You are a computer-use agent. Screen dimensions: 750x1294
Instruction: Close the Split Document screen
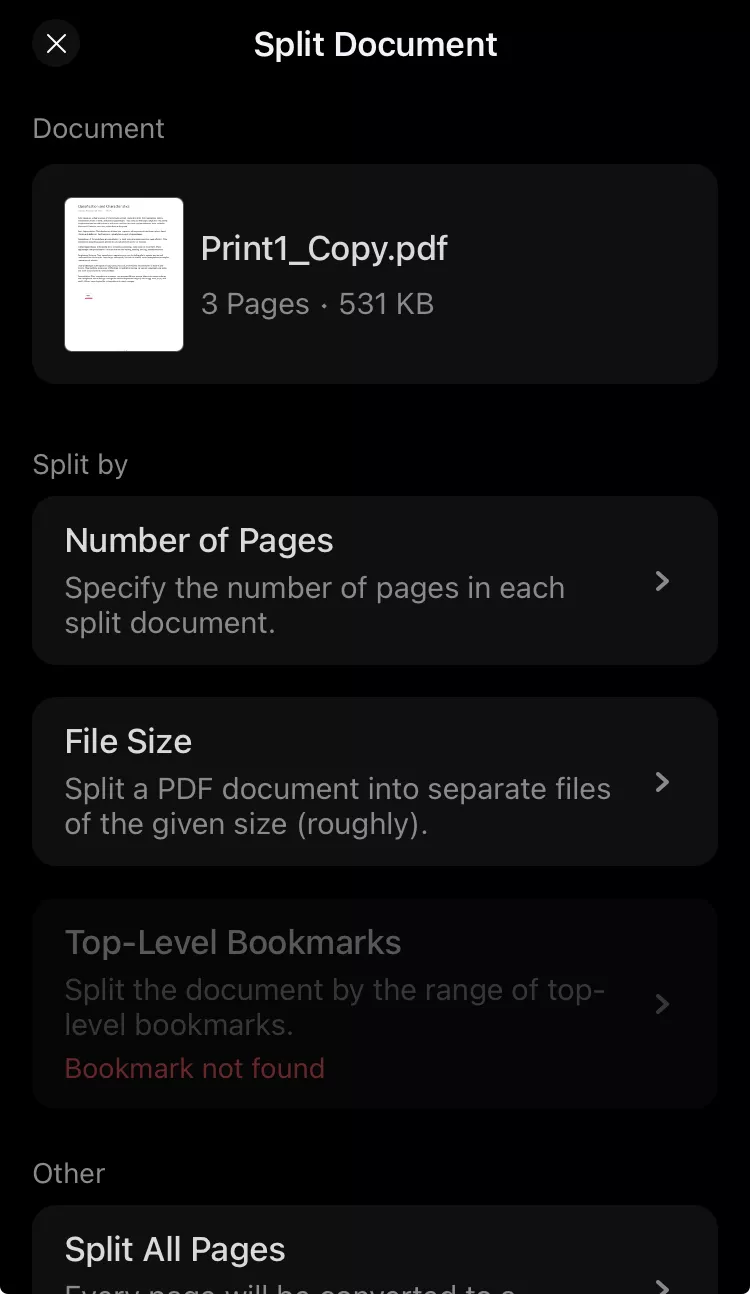(56, 44)
